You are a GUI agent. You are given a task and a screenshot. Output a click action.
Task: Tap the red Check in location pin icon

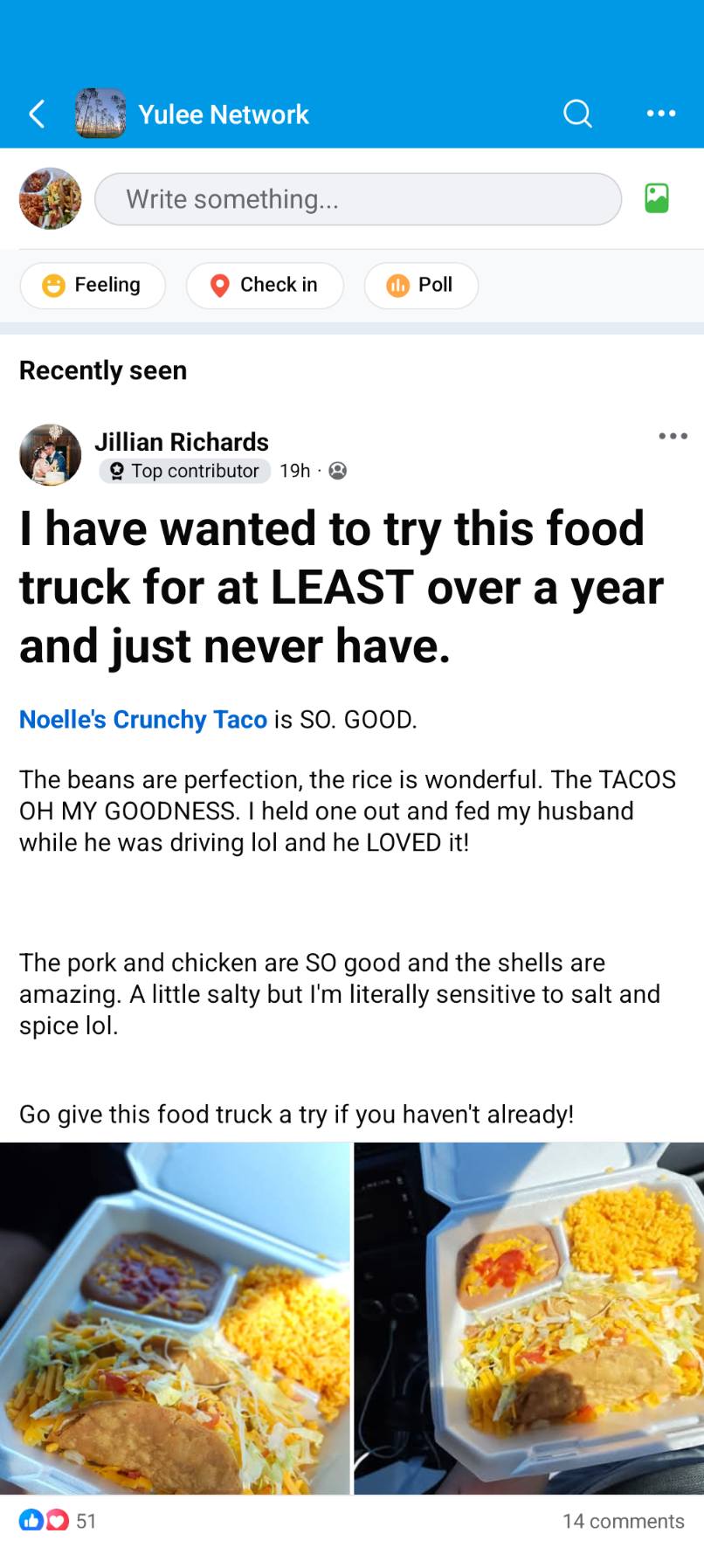[219, 285]
